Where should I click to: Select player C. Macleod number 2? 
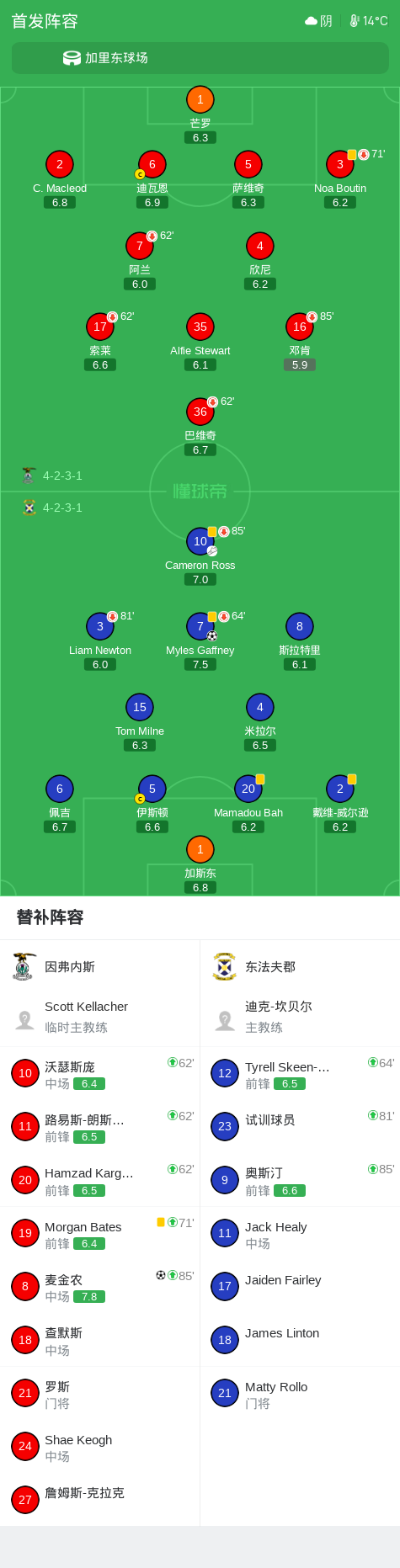(60, 179)
